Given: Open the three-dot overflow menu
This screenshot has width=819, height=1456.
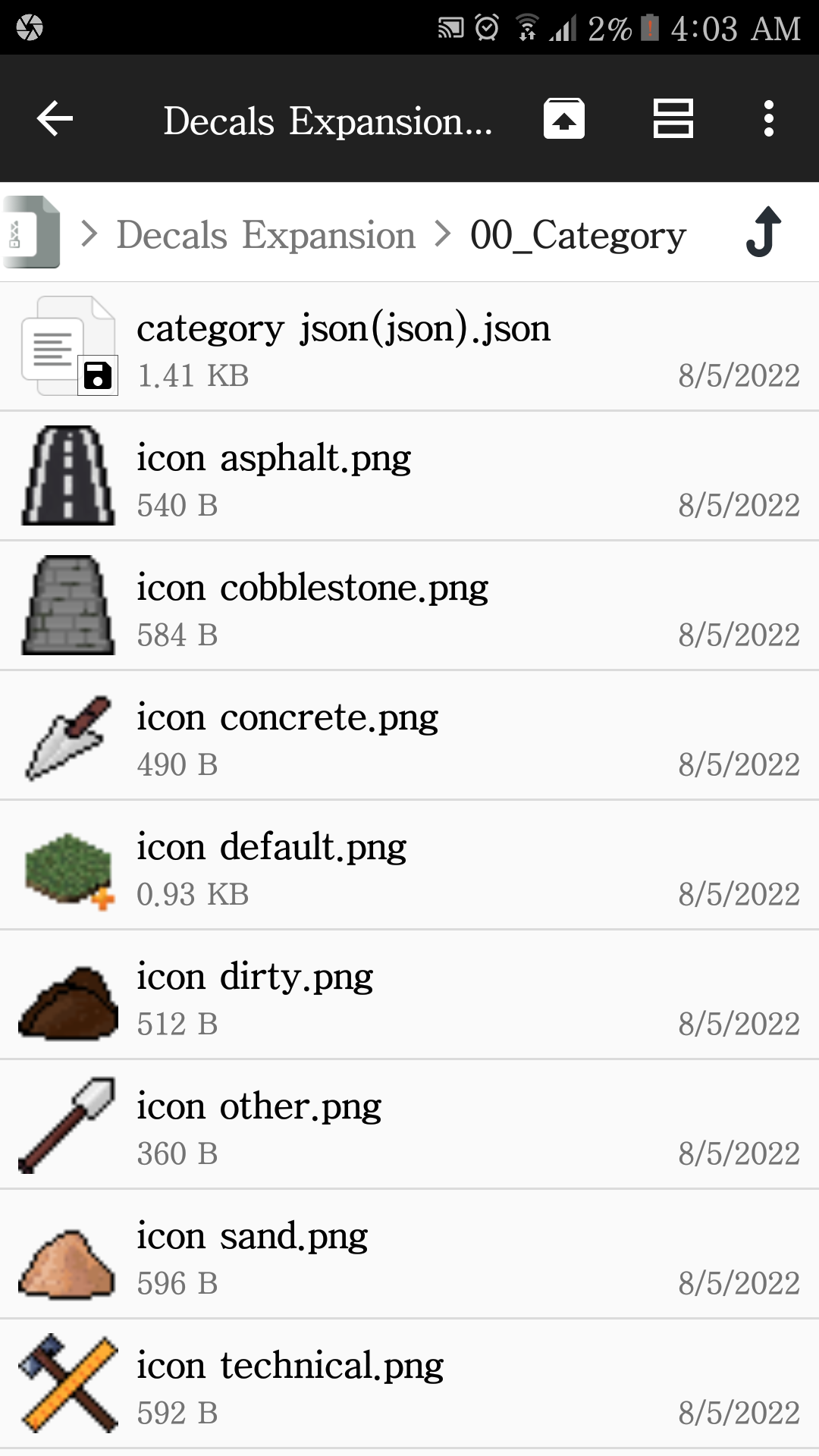Looking at the screenshot, I should 769,119.
